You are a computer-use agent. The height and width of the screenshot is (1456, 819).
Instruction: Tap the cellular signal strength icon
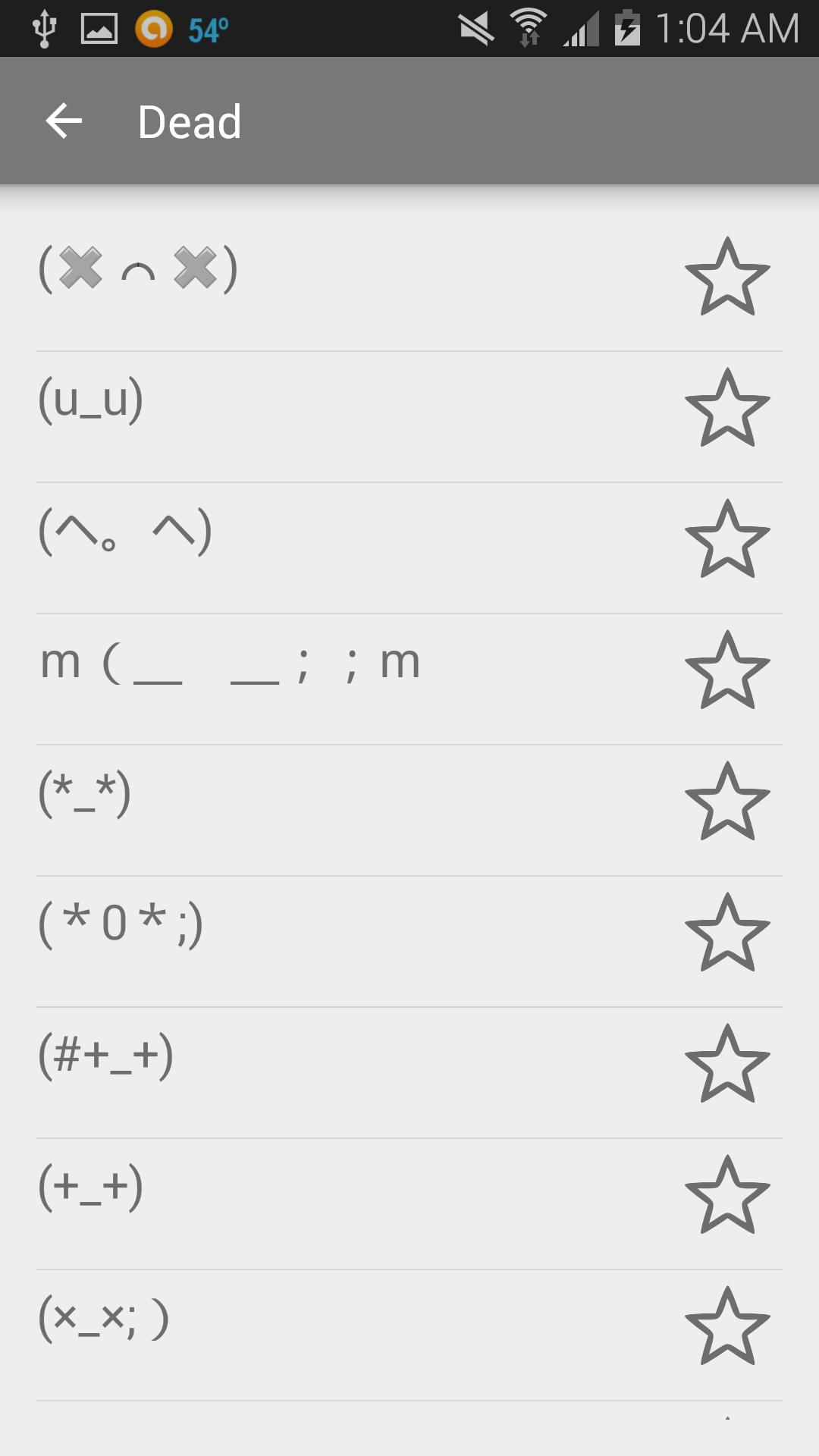pyautogui.click(x=579, y=28)
